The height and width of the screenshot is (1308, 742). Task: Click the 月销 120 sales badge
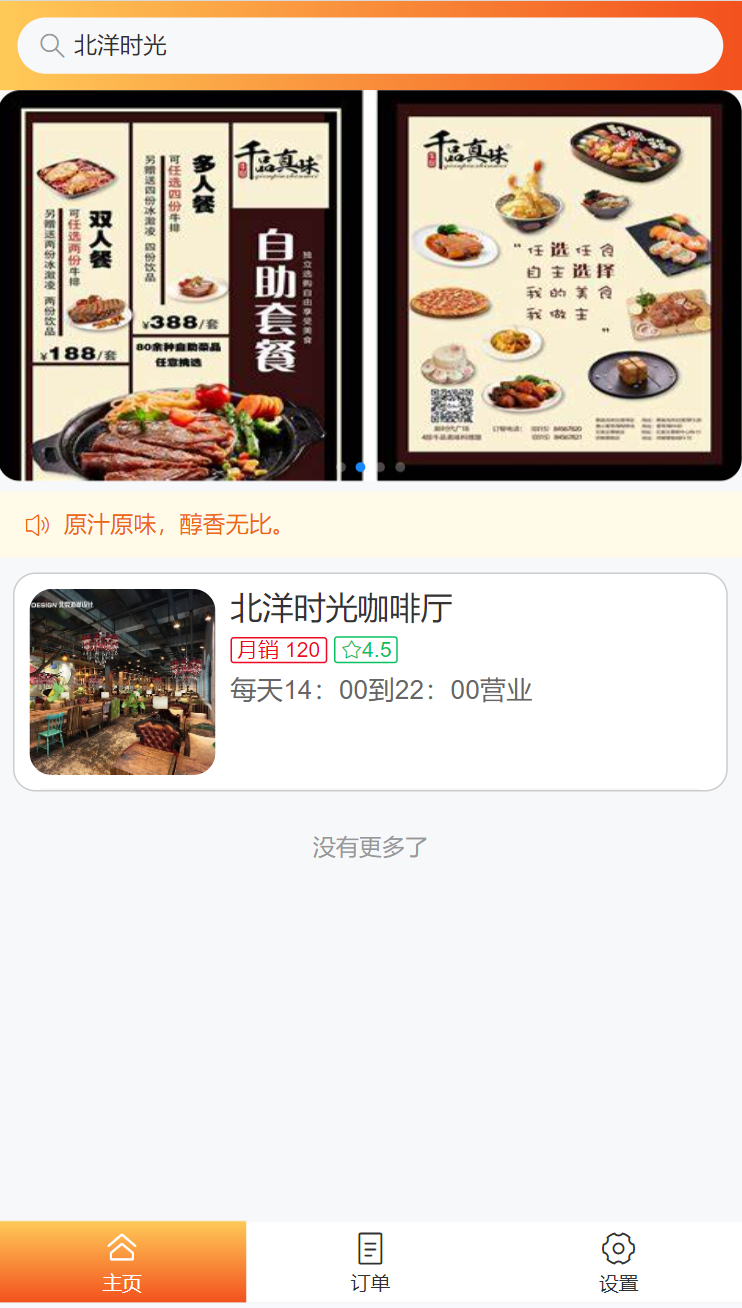click(x=279, y=650)
